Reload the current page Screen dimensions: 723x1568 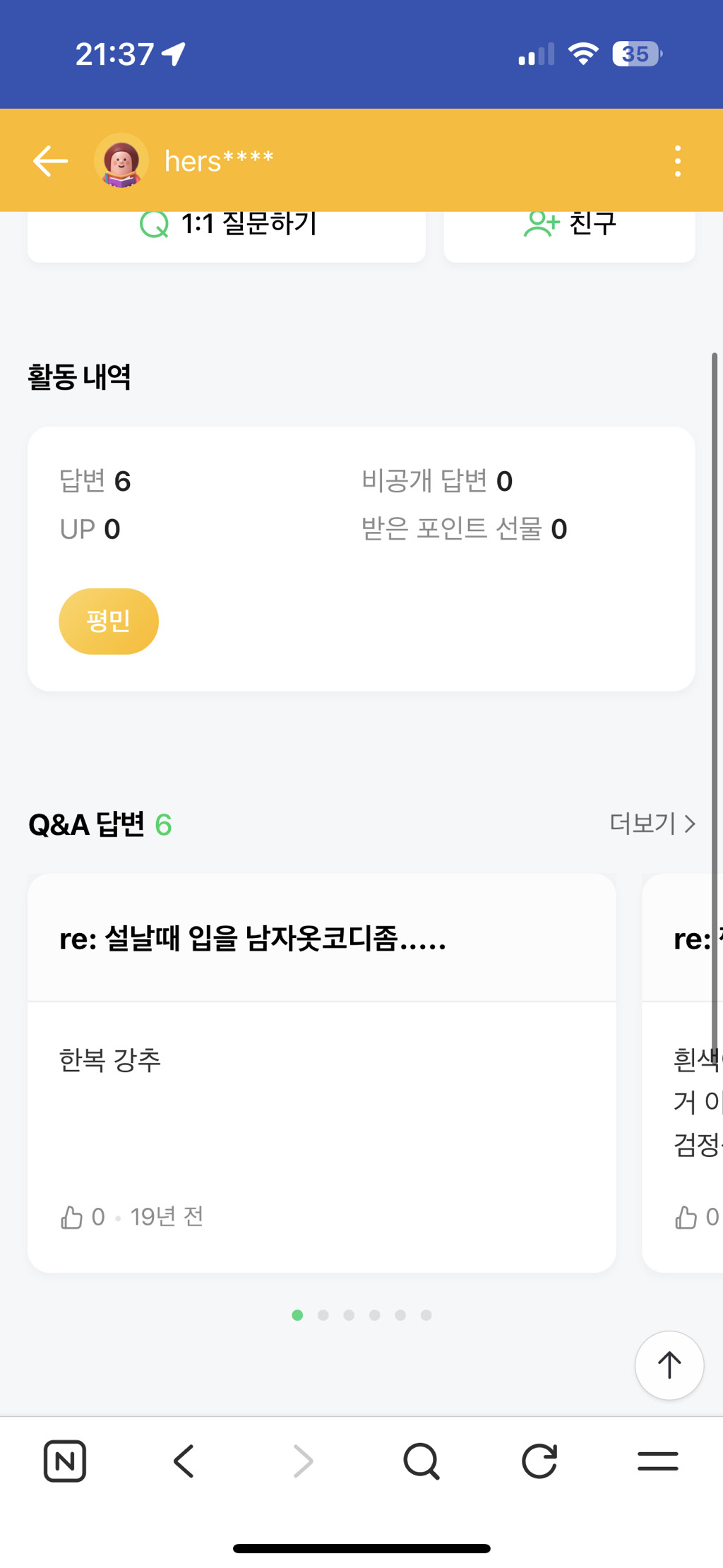coord(539,1461)
